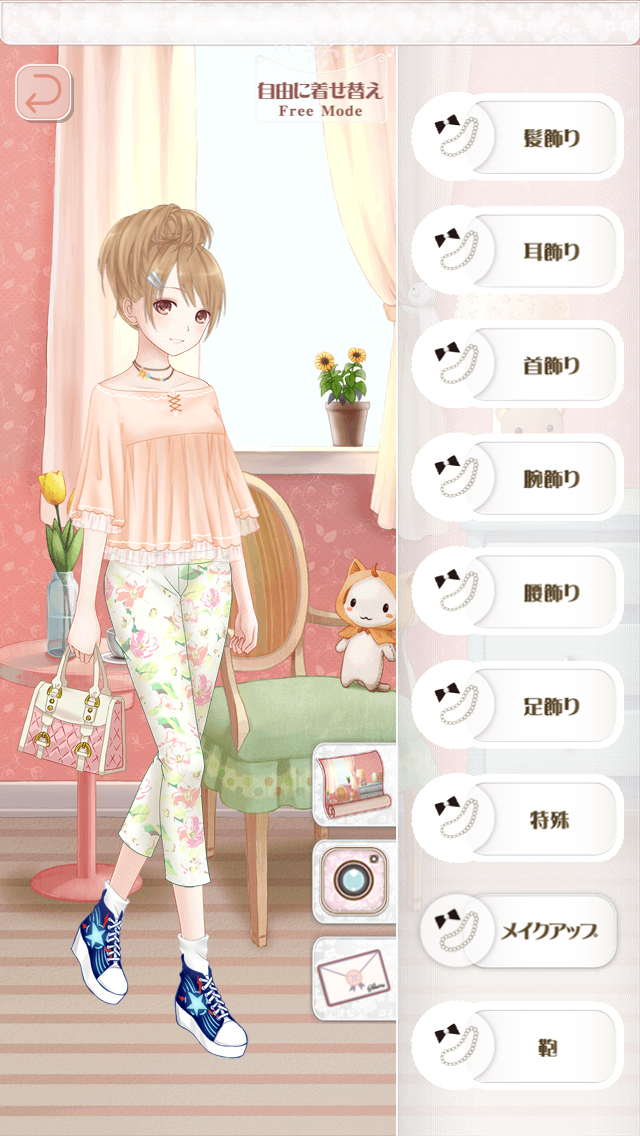
Task: Take a photo with camera icon
Action: tap(355, 881)
